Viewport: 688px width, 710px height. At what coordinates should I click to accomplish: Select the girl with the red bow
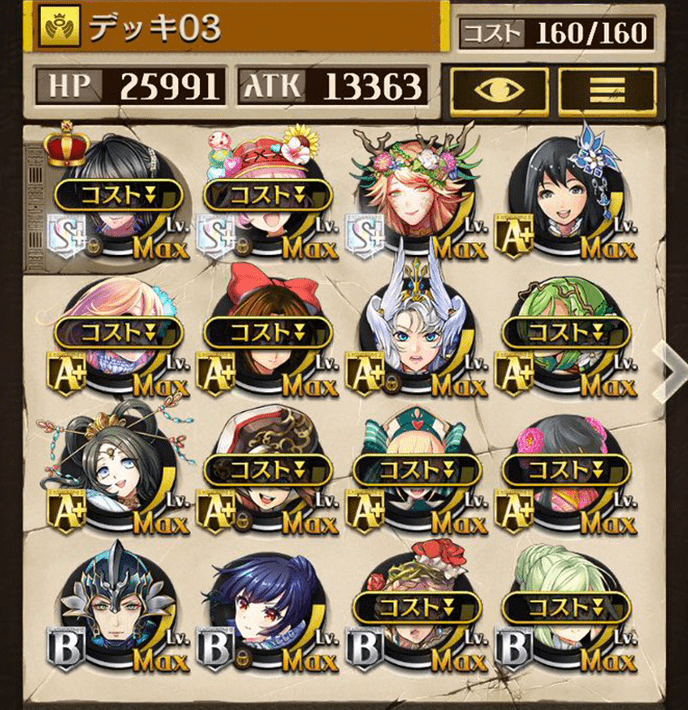click(265, 335)
